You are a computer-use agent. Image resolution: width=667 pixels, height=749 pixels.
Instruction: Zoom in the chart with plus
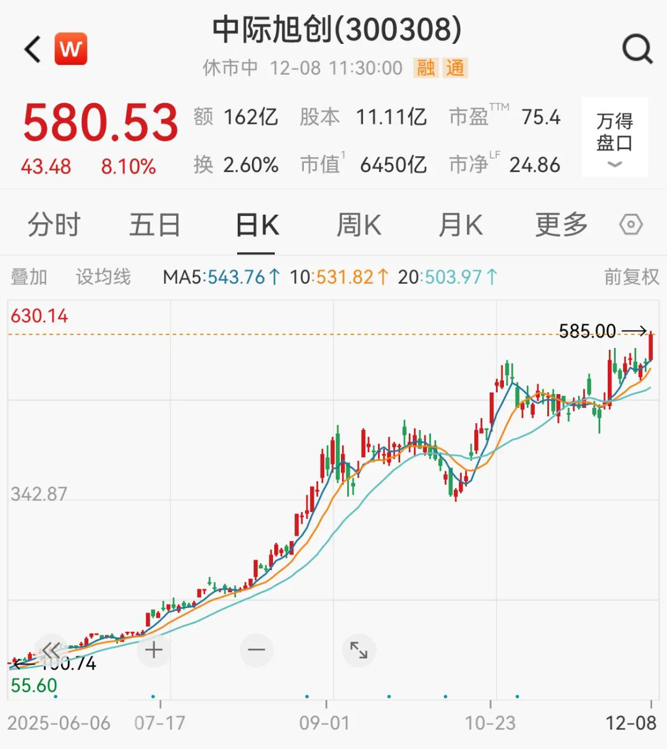(x=154, y=650)
